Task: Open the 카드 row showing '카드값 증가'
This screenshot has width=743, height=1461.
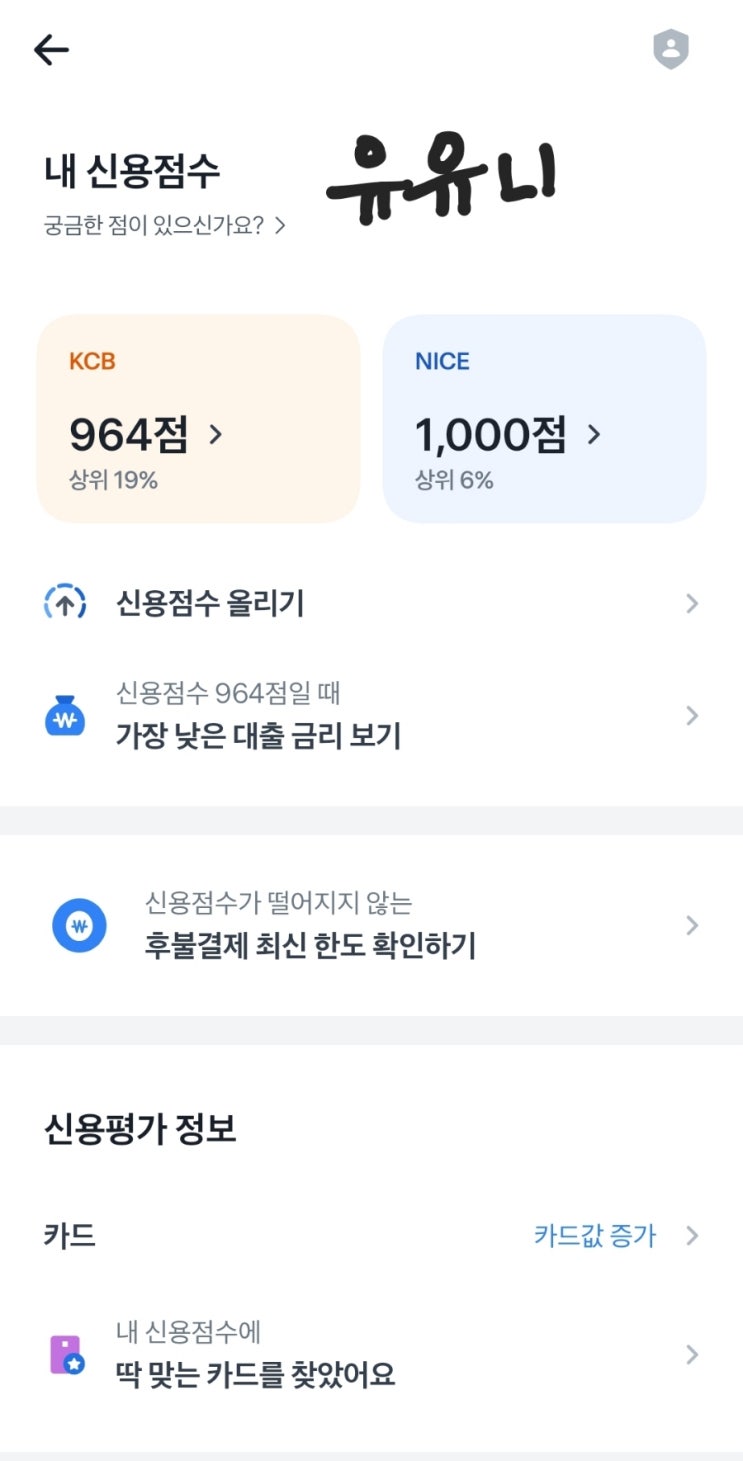Action: 371,1236
